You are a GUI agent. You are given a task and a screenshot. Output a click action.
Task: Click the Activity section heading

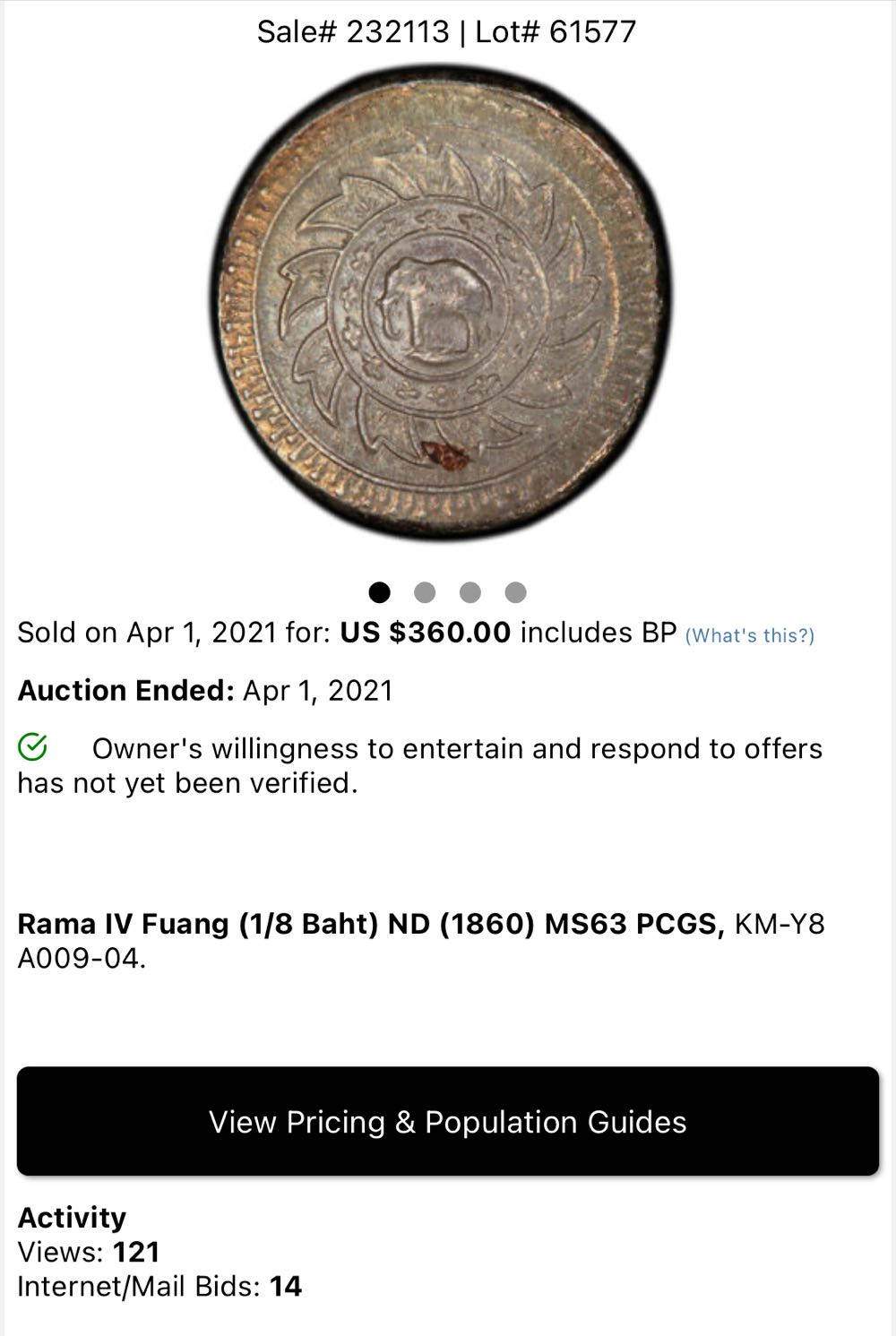(72, 1217)
